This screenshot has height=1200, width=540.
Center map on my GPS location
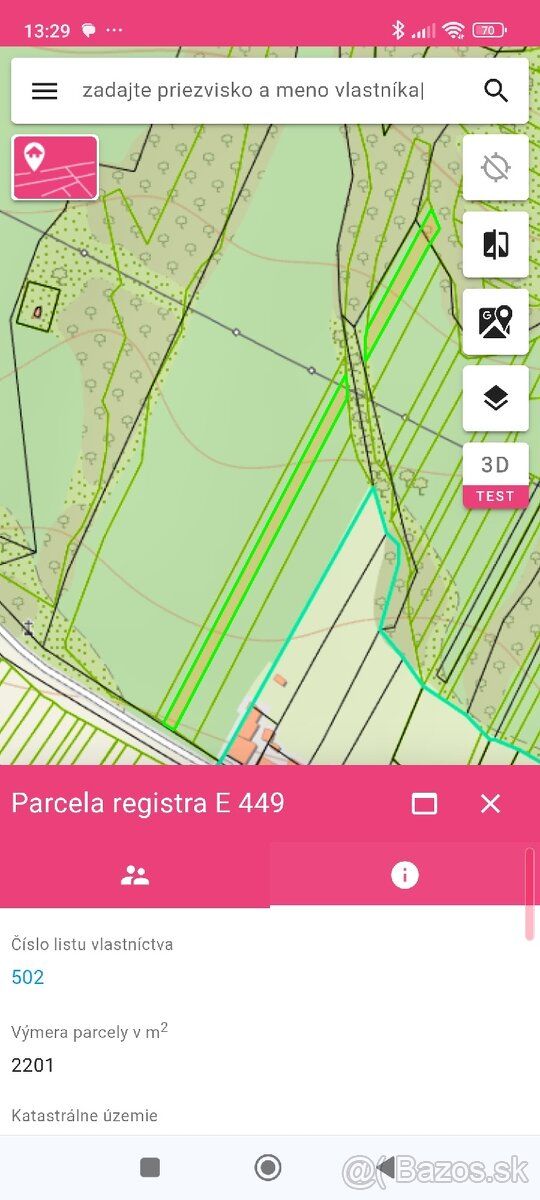(496, 167)
